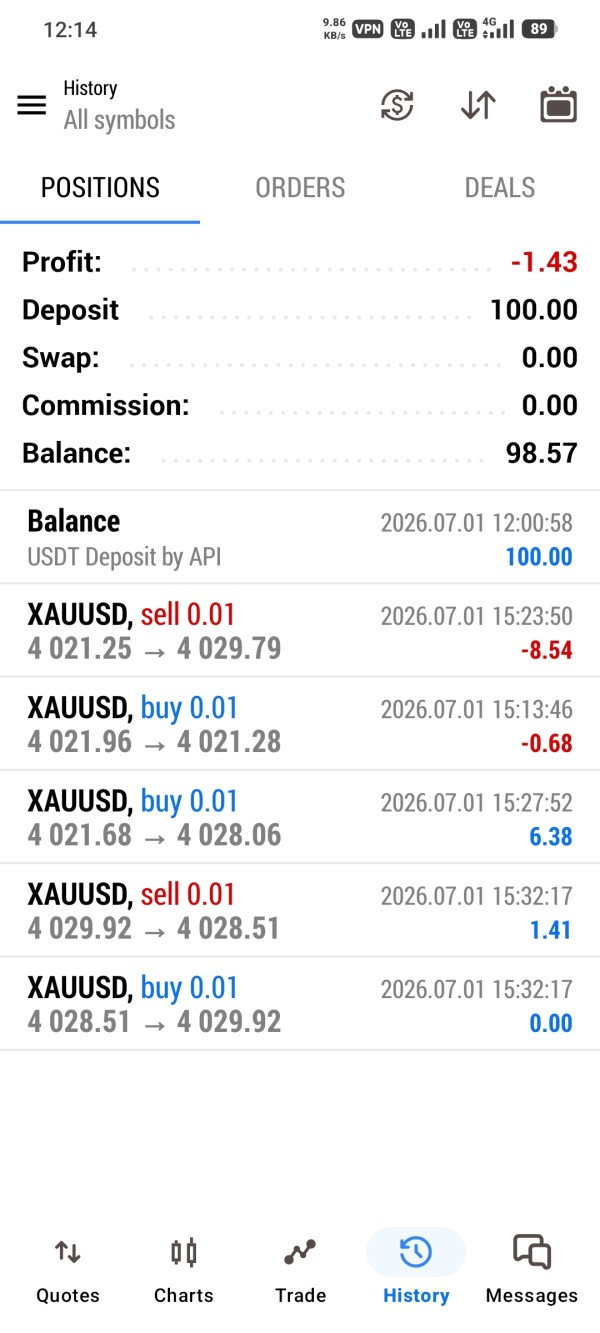Switch to the Deals tab

[x=500, y=188]
